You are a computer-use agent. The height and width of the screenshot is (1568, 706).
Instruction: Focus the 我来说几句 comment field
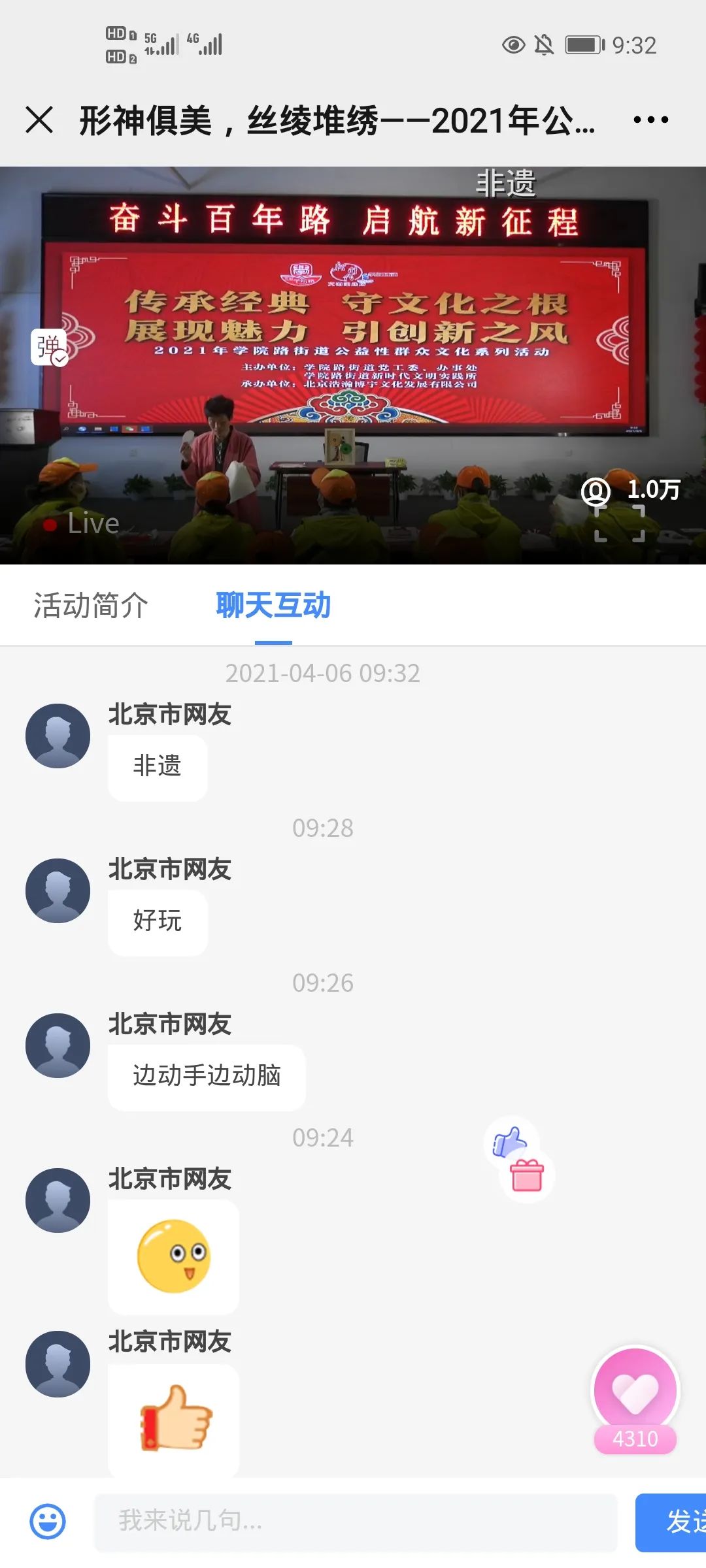tap(356, 1522)
